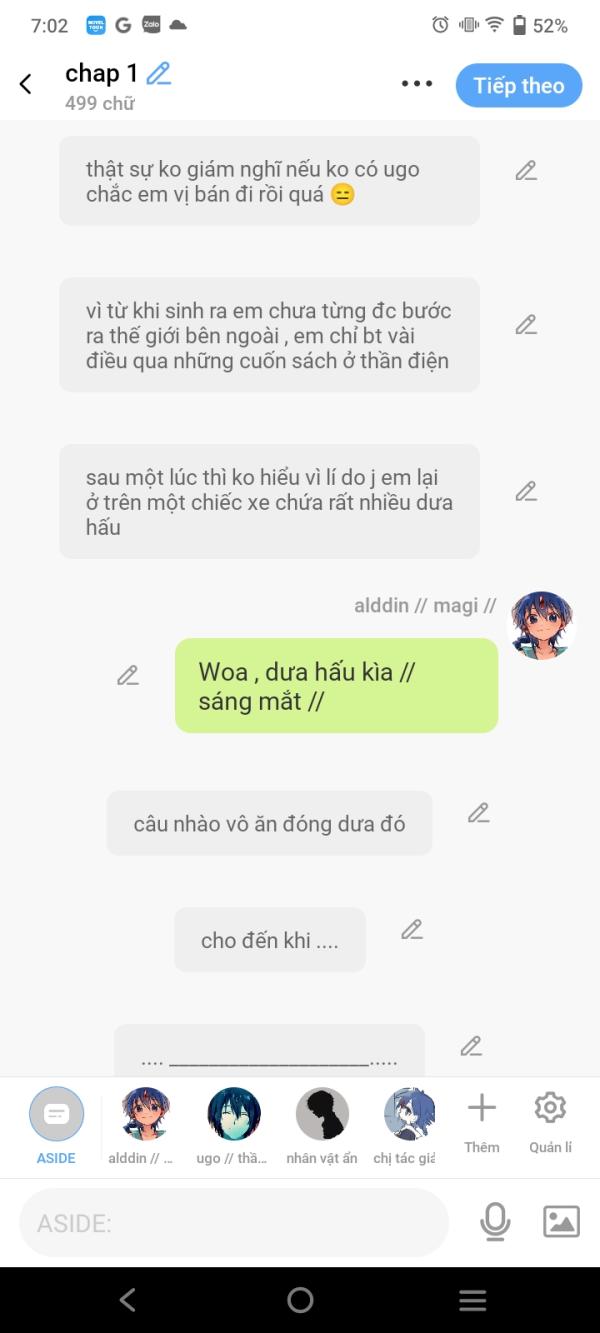Edit the "câu nhào vô ăn" message

pyautogui.click(x=478, y=813)
